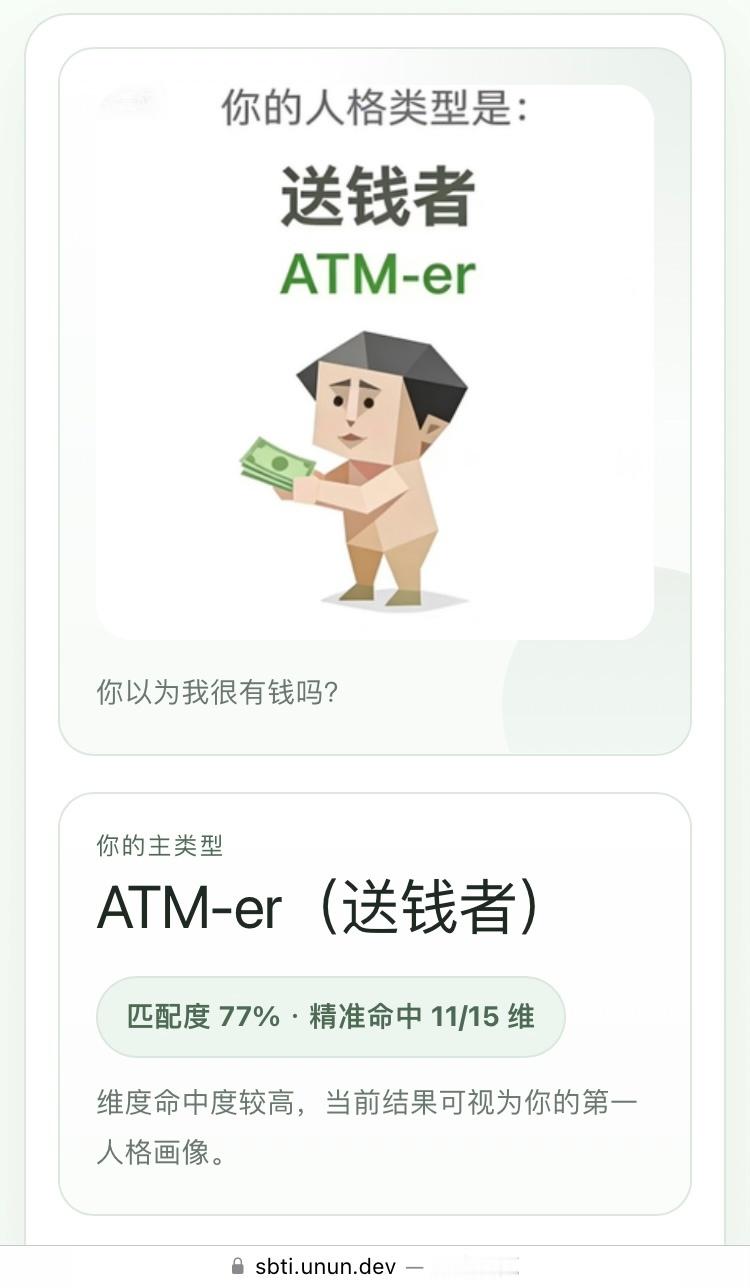Screen dimensions: 750x1288
Task: Click the "你的人格类型是:" heading
Action: pos(373,110)
